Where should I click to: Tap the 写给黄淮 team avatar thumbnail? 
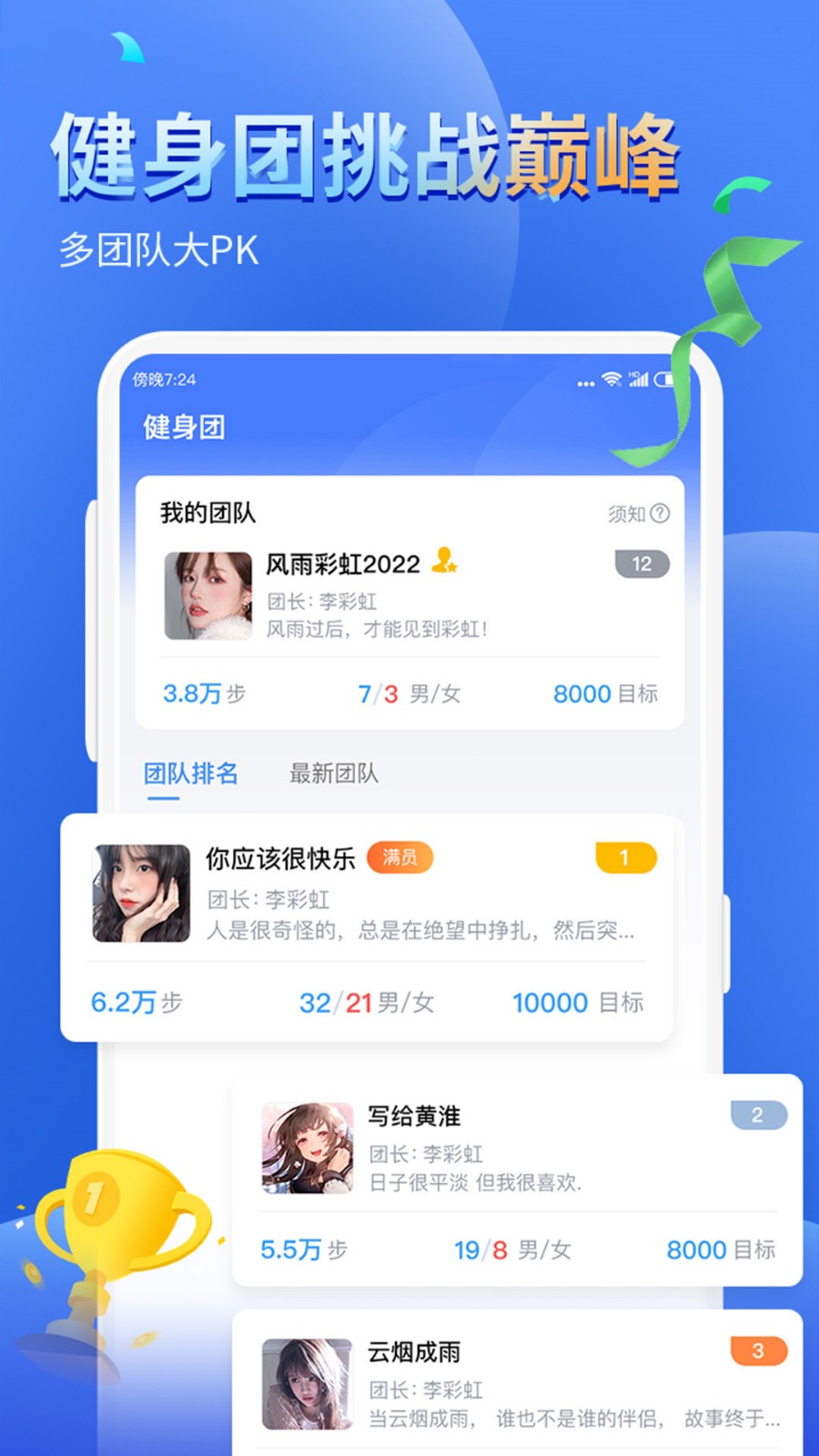click(x=306, y=1149)
